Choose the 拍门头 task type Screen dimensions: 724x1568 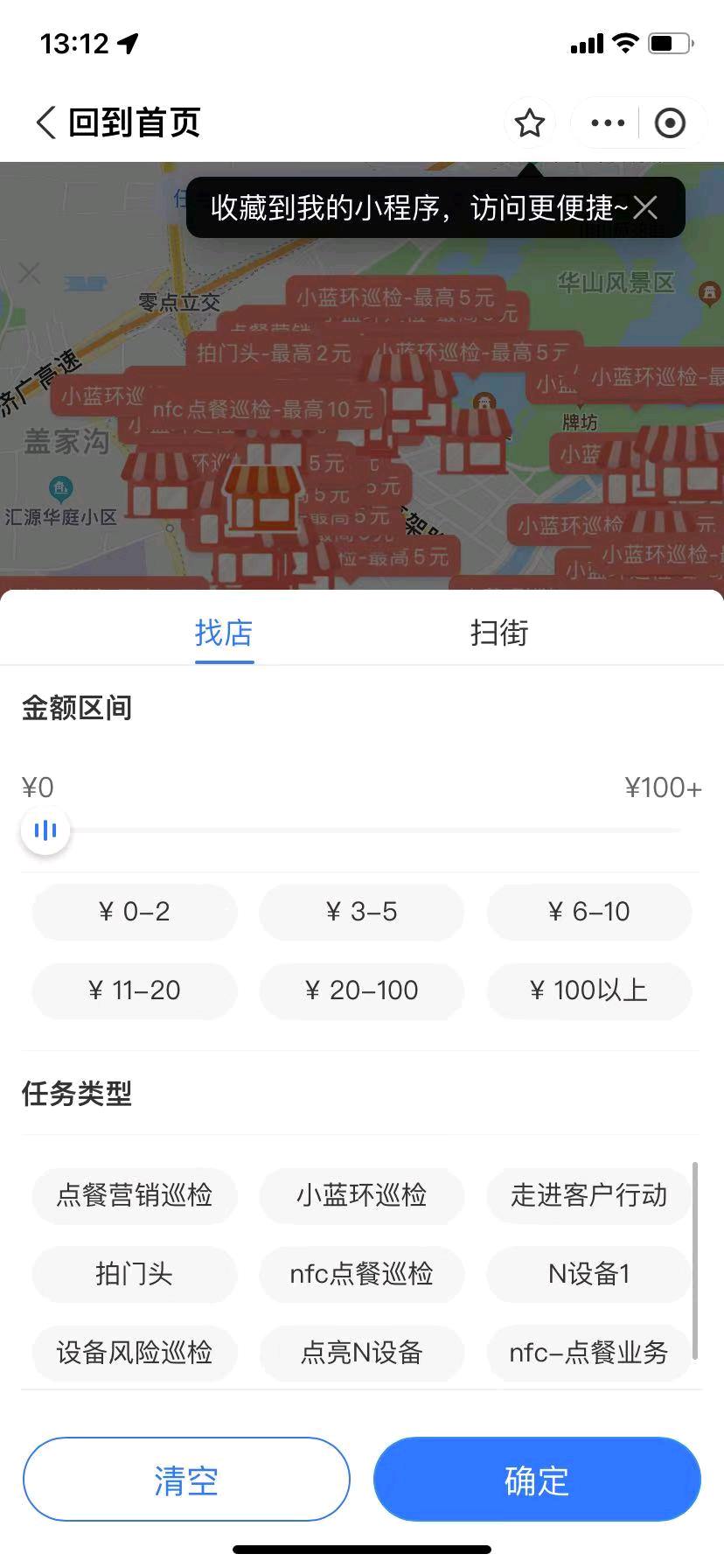click(x=135, y=1274)
